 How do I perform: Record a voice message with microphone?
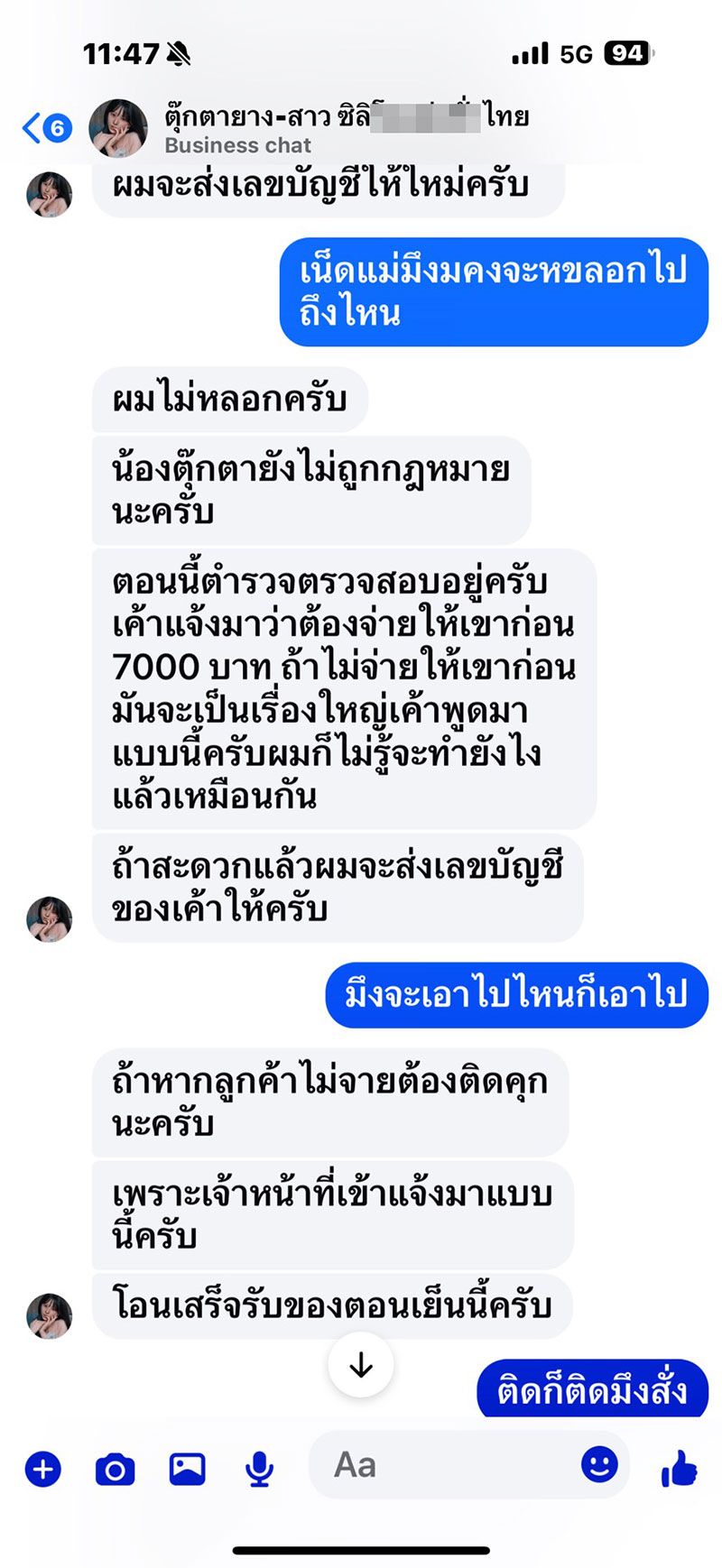click(x=260, y=1470)
